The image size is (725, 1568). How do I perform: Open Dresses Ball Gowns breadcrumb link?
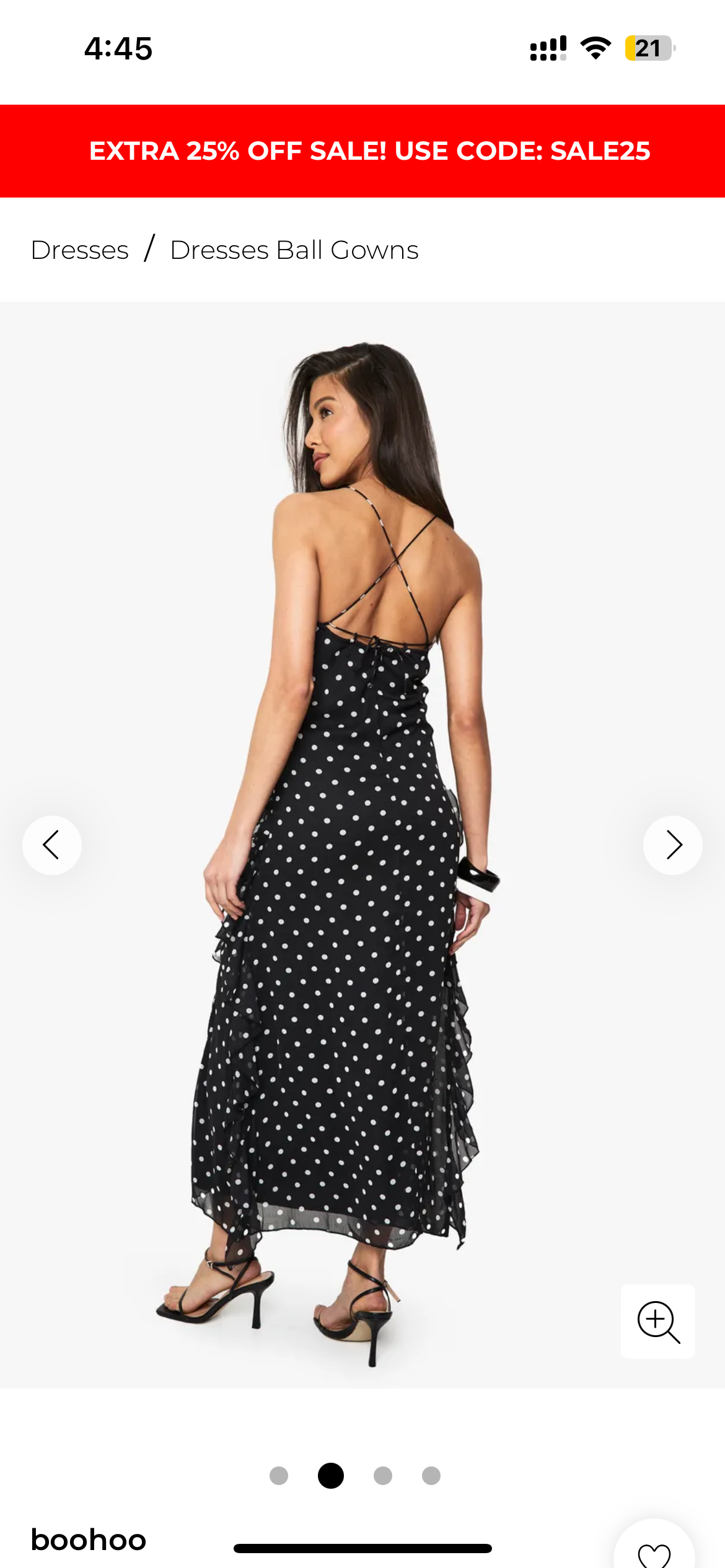coord(294,250)
